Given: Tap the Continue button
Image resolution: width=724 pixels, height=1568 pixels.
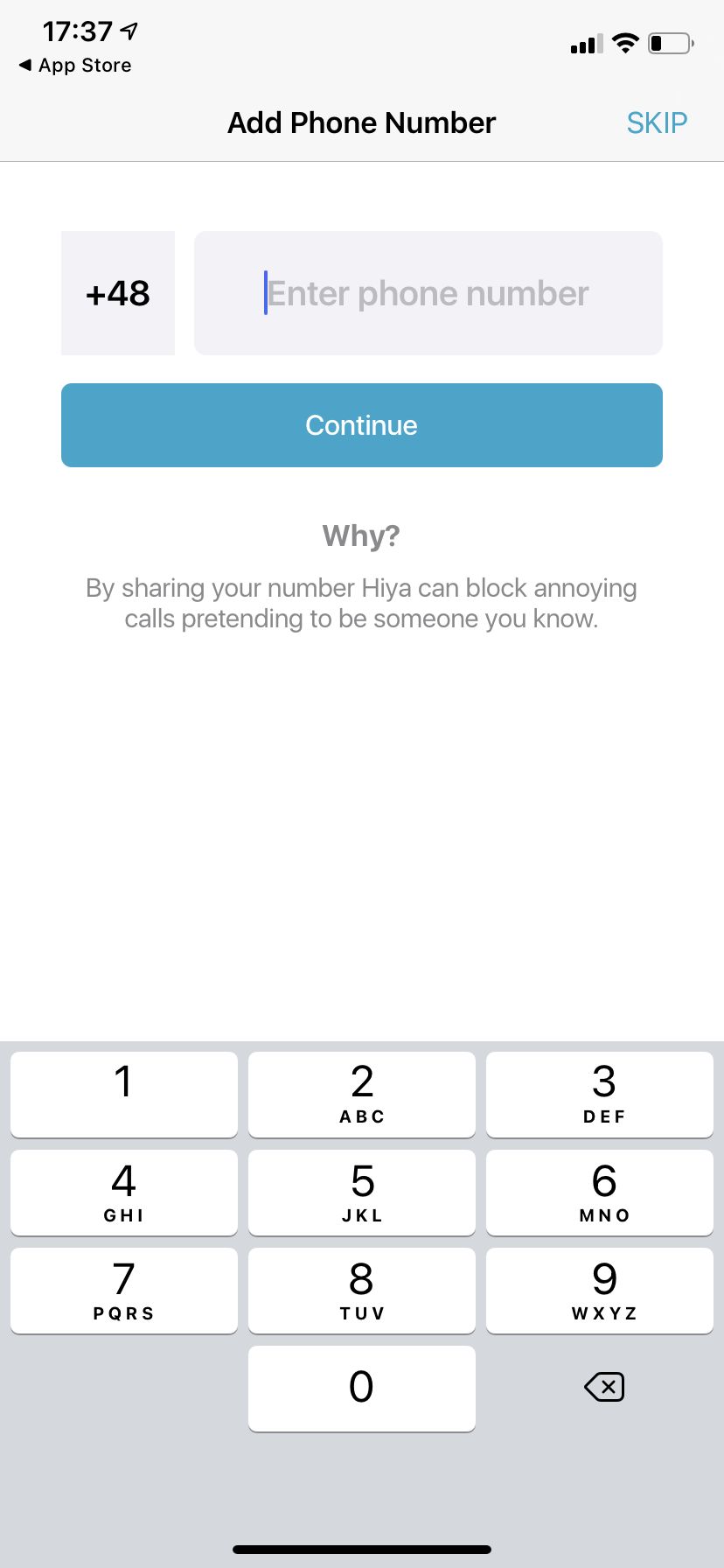Looking at the screenshot, I should pyautogui.click(x=362, y=425).
